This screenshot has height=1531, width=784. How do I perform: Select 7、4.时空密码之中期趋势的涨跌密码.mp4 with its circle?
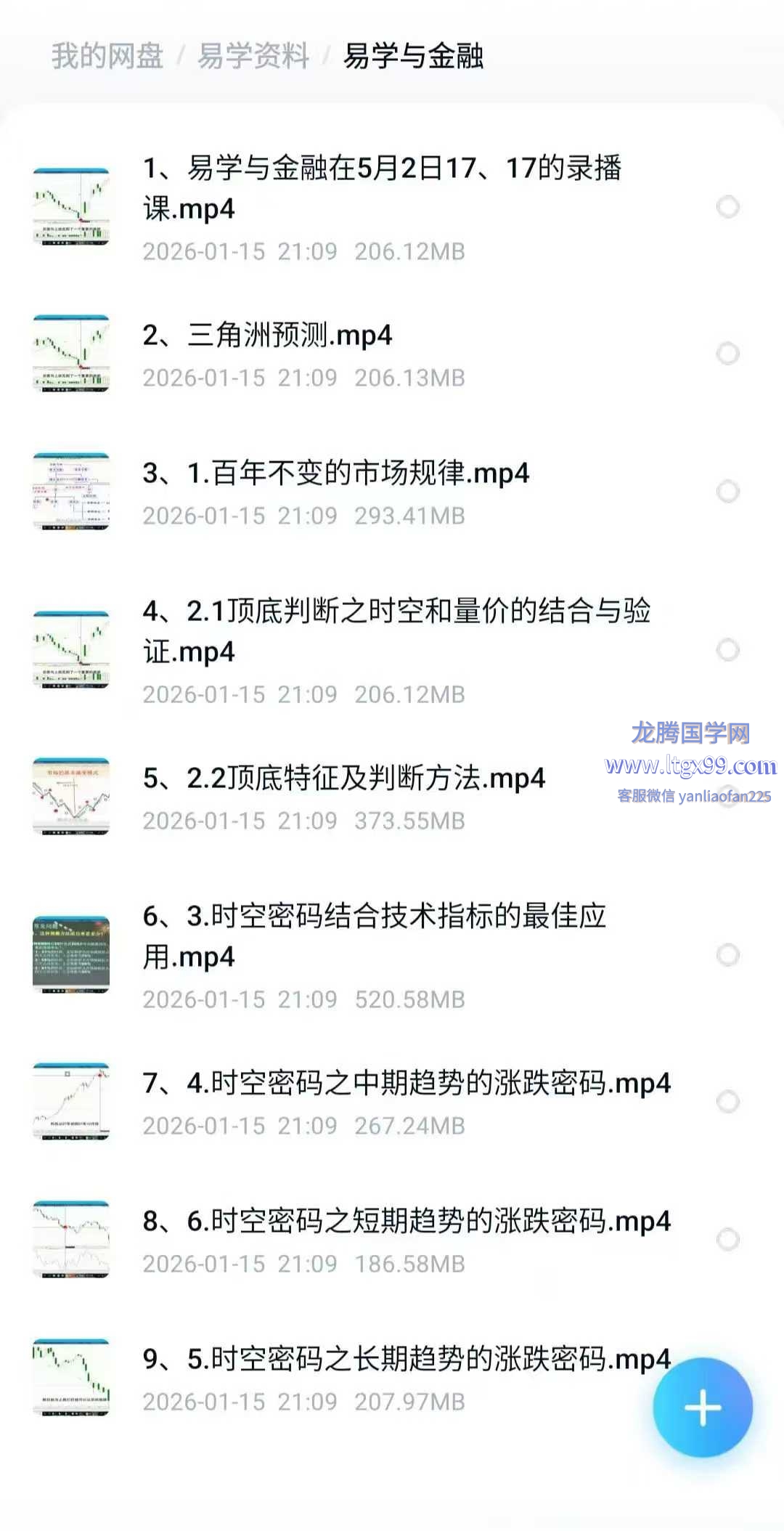point(727,1102)
